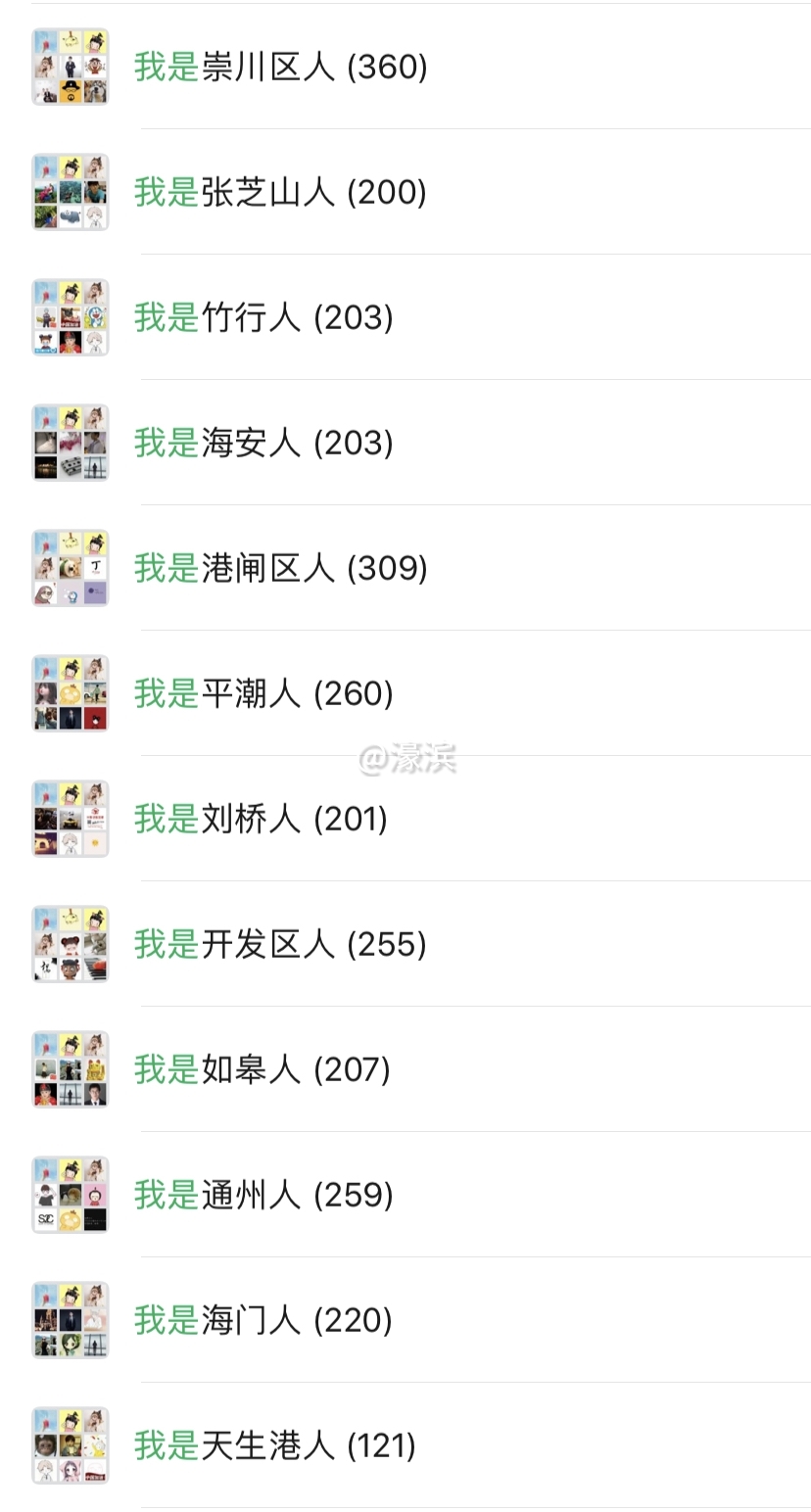811x1512 pixels.
Task: Click the @濠滨 watermark text
Action: click(x=405, y=756)
